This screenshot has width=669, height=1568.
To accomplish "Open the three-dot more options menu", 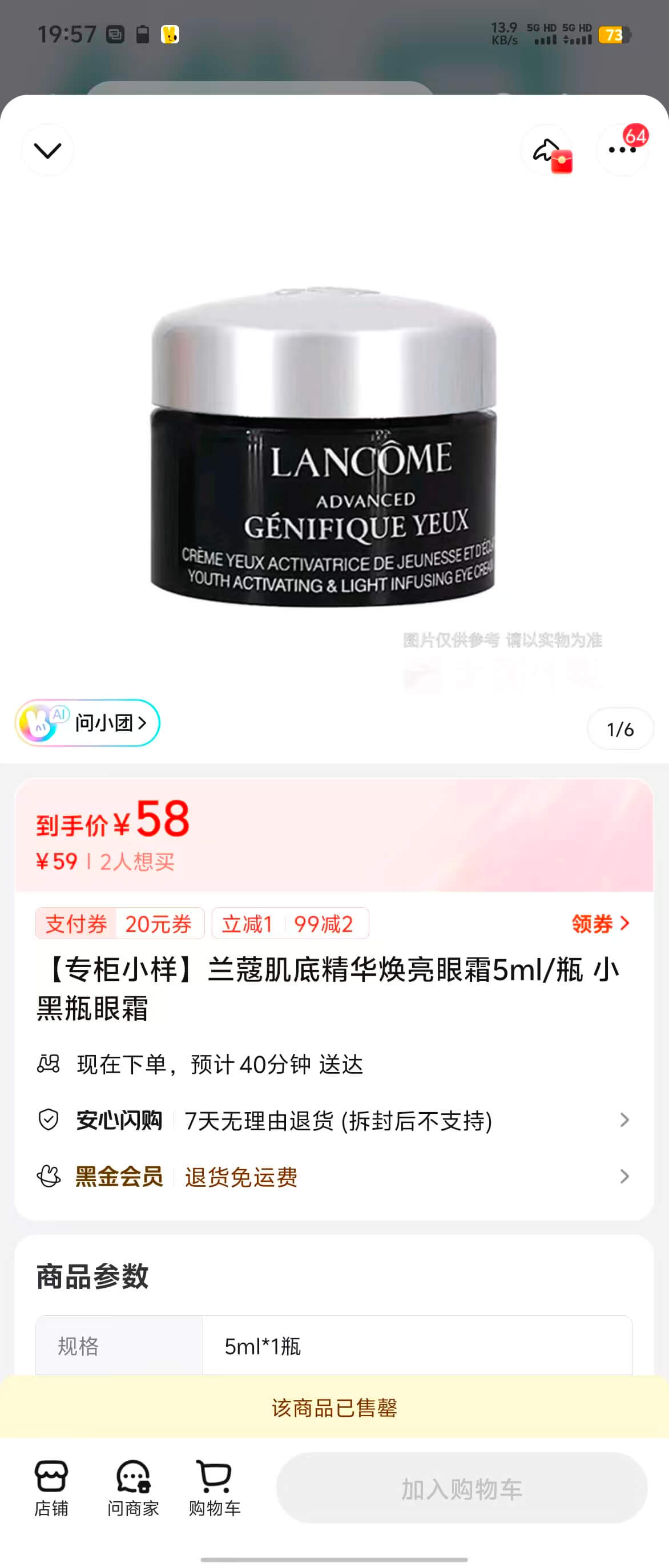I will pos(622,150).
